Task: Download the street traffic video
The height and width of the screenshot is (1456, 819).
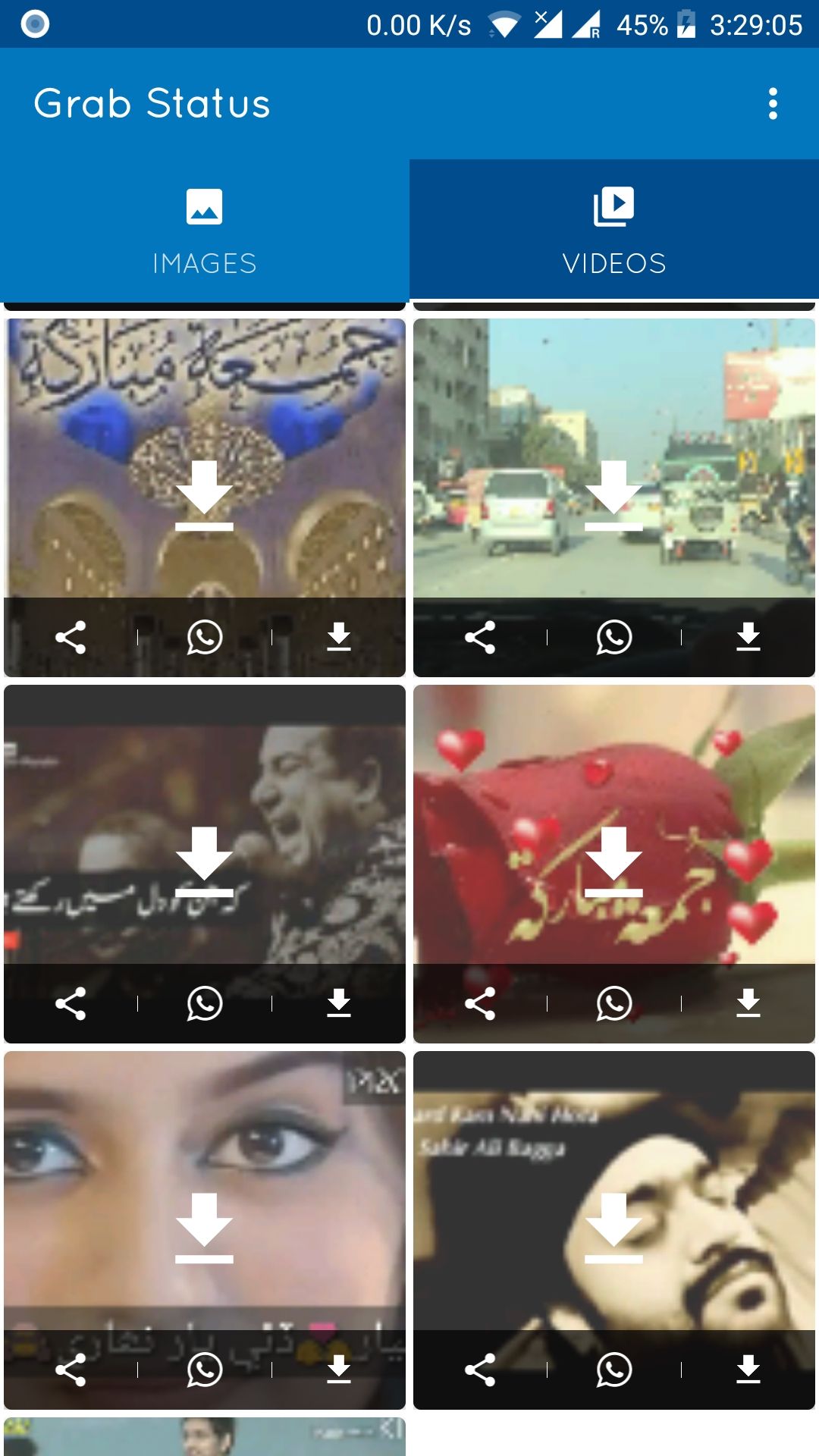Action: [x=748, y=637]
